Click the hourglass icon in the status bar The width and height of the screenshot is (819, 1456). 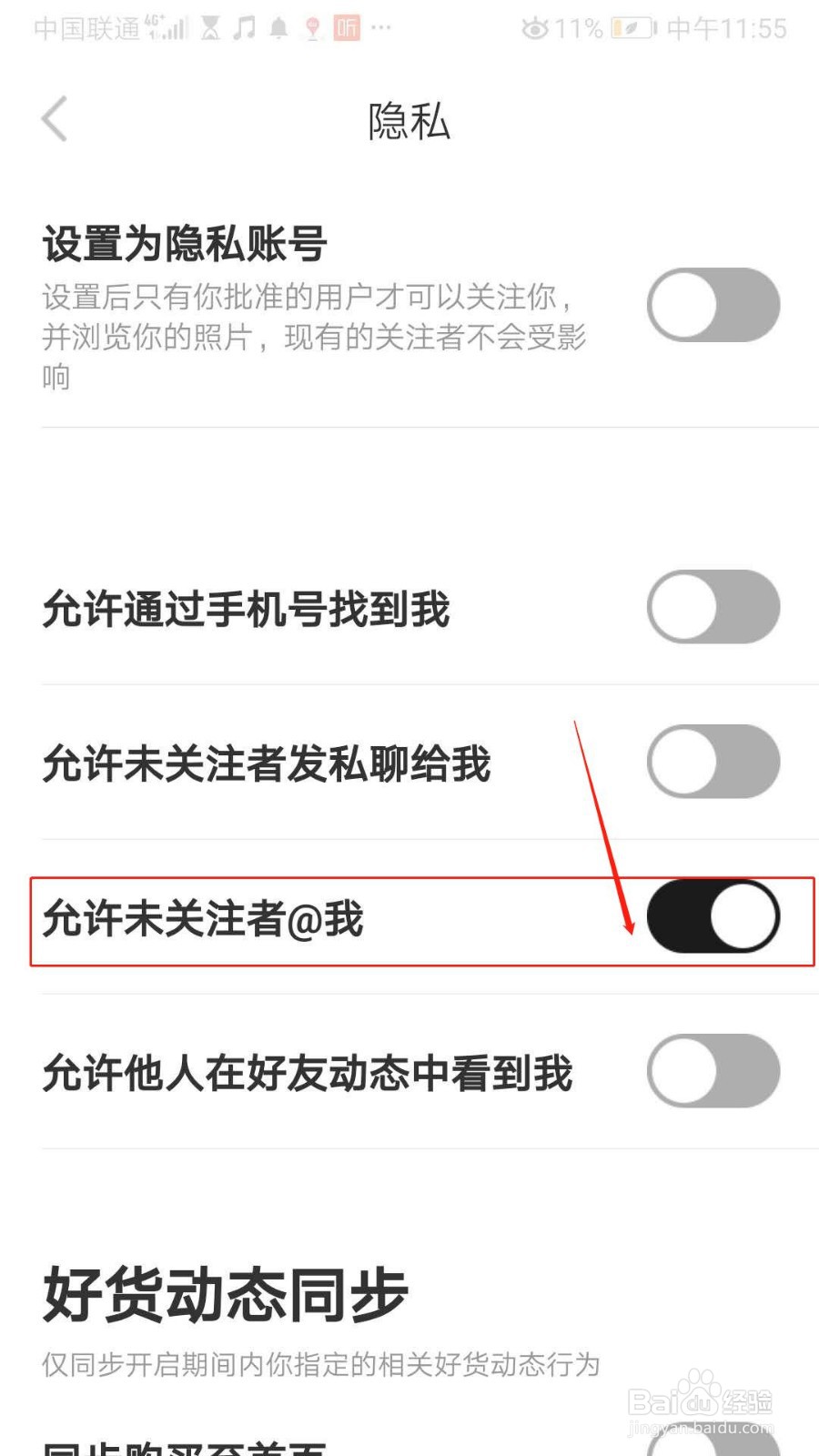coord(209,30)
